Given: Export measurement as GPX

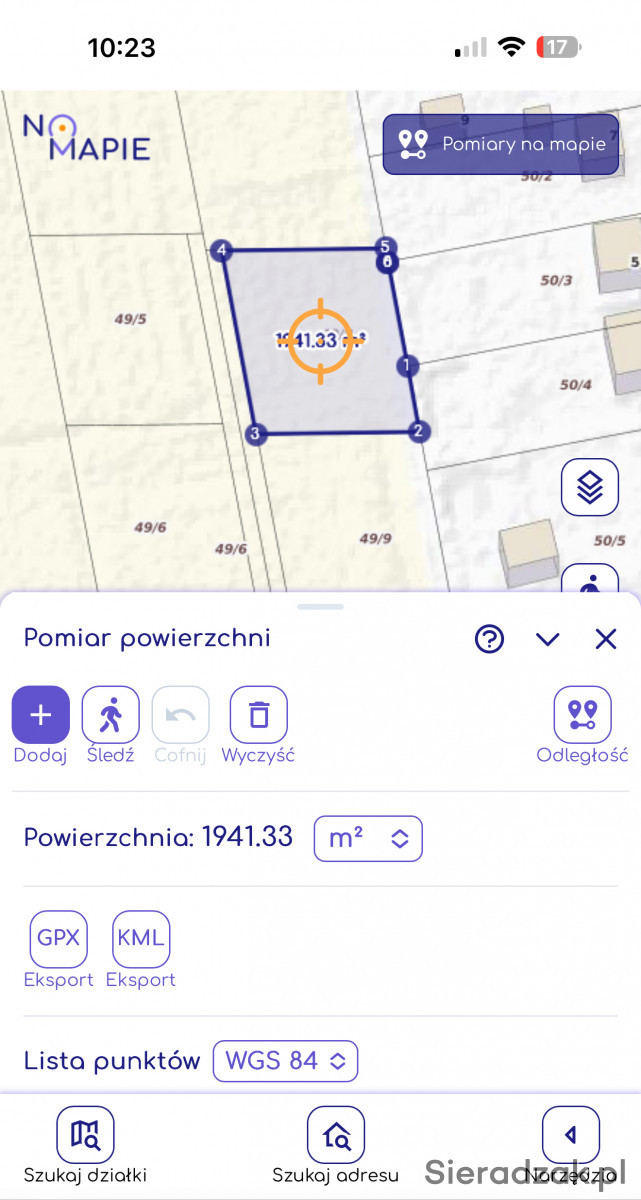Looking at the screenshot, I should pyautogui.click(x=59, y=939).
